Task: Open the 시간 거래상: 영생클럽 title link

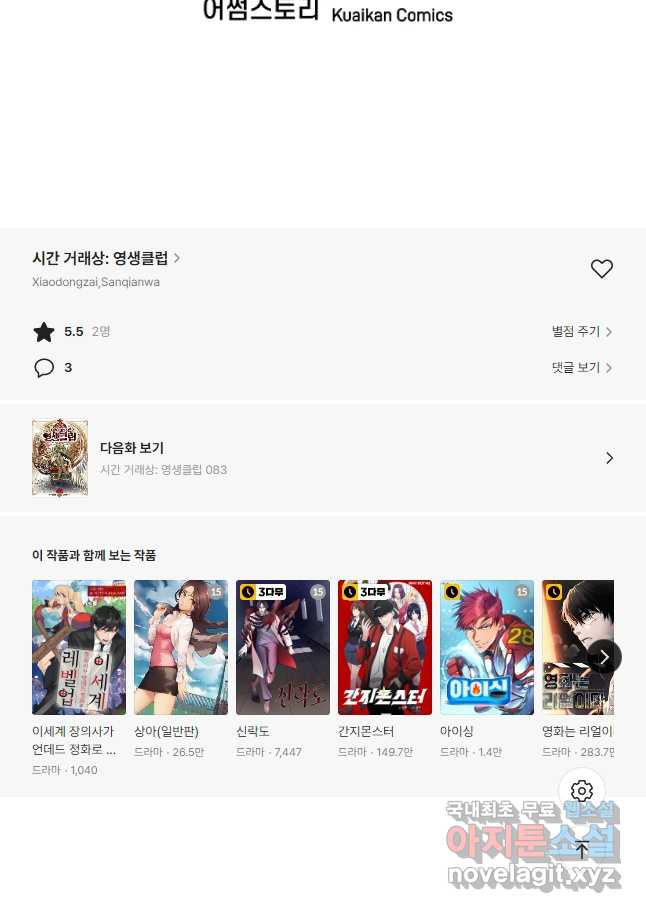Action: coord(105,258)
